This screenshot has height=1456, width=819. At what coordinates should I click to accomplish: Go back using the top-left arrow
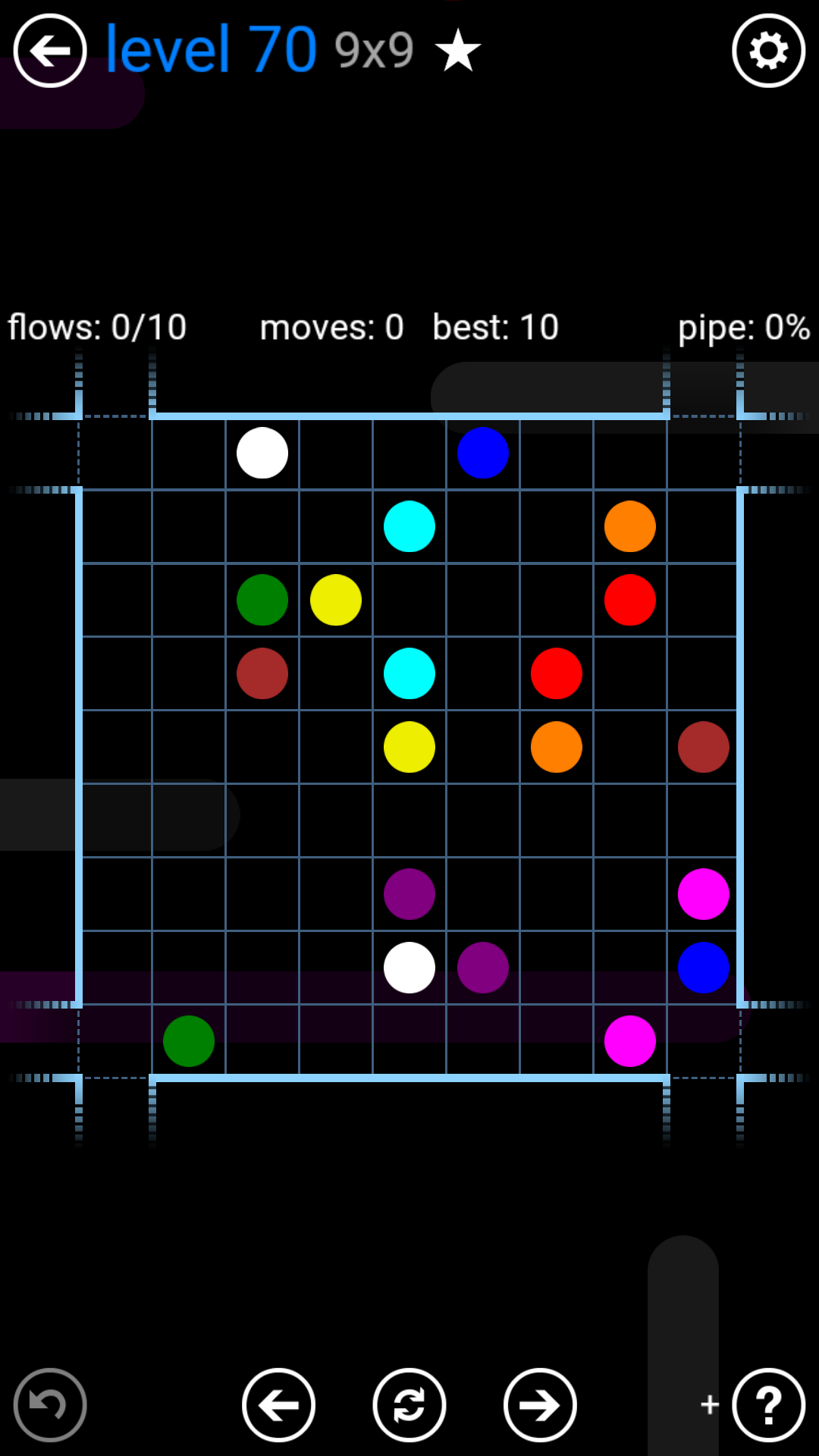tap(50, 51)
